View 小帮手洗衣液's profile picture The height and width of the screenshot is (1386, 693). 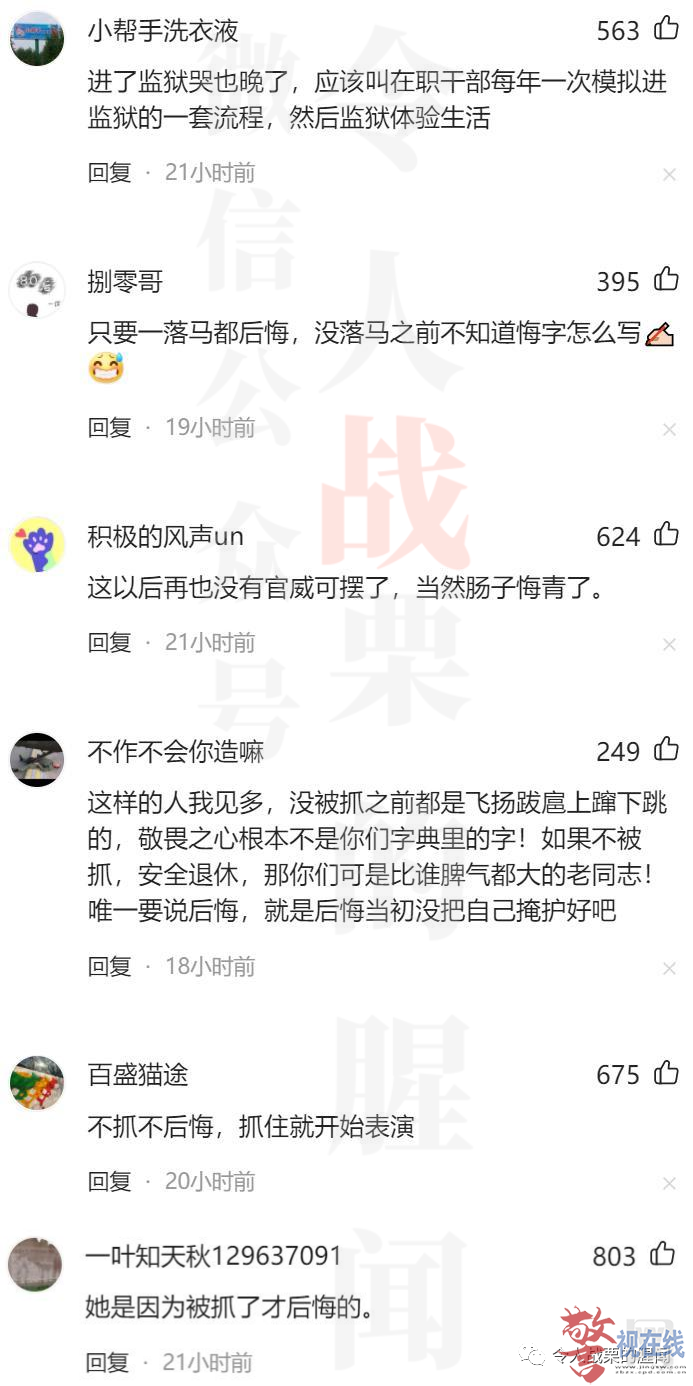[x=37, y=38]
